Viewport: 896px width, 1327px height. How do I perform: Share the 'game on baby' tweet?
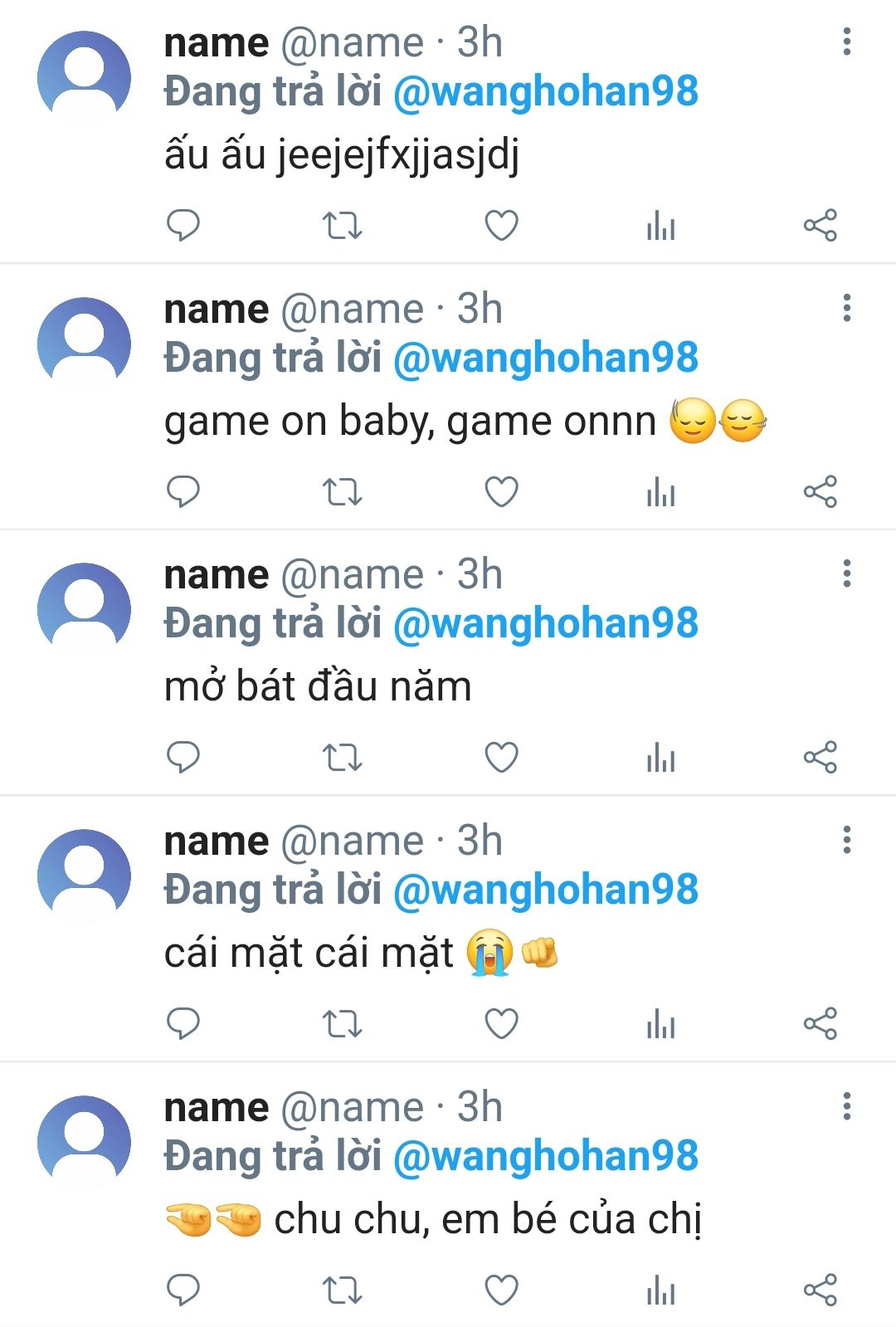click(x=820, y=491)
